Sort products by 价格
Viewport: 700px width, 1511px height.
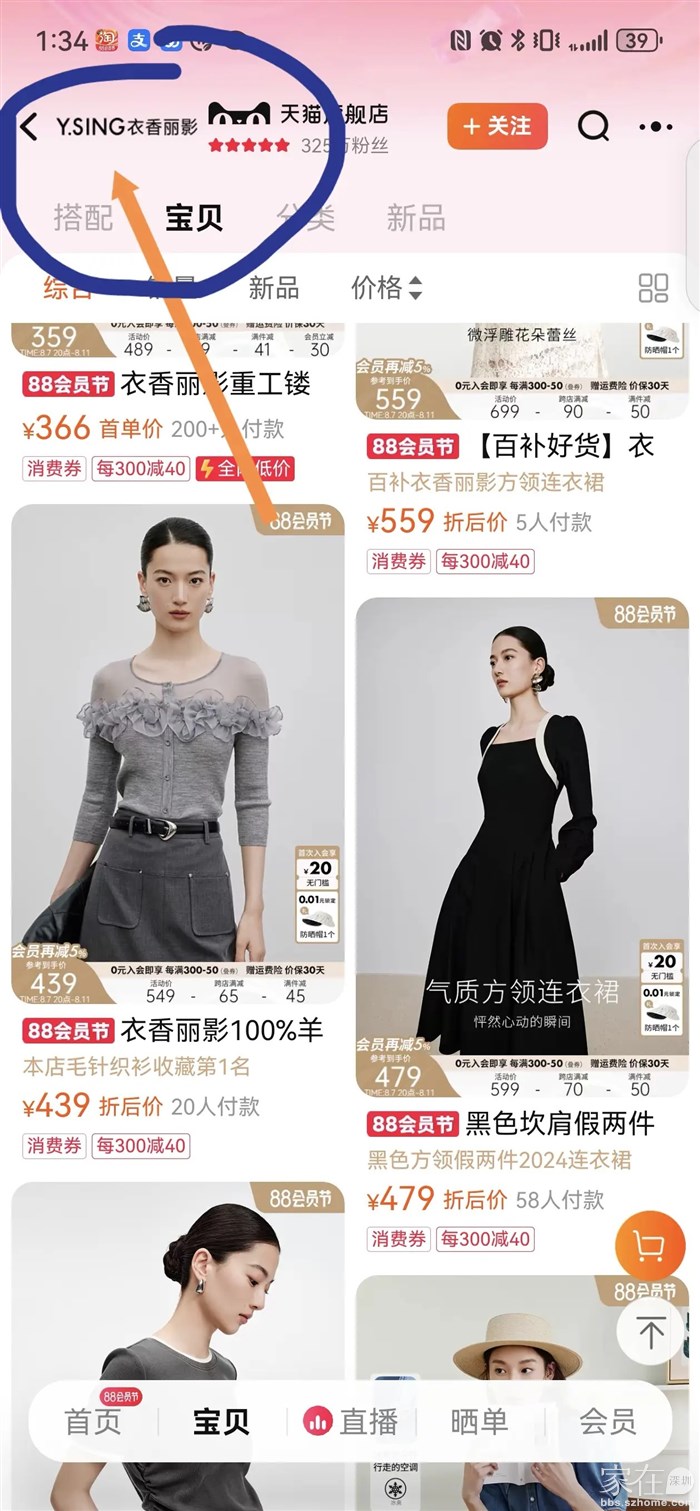386,288
